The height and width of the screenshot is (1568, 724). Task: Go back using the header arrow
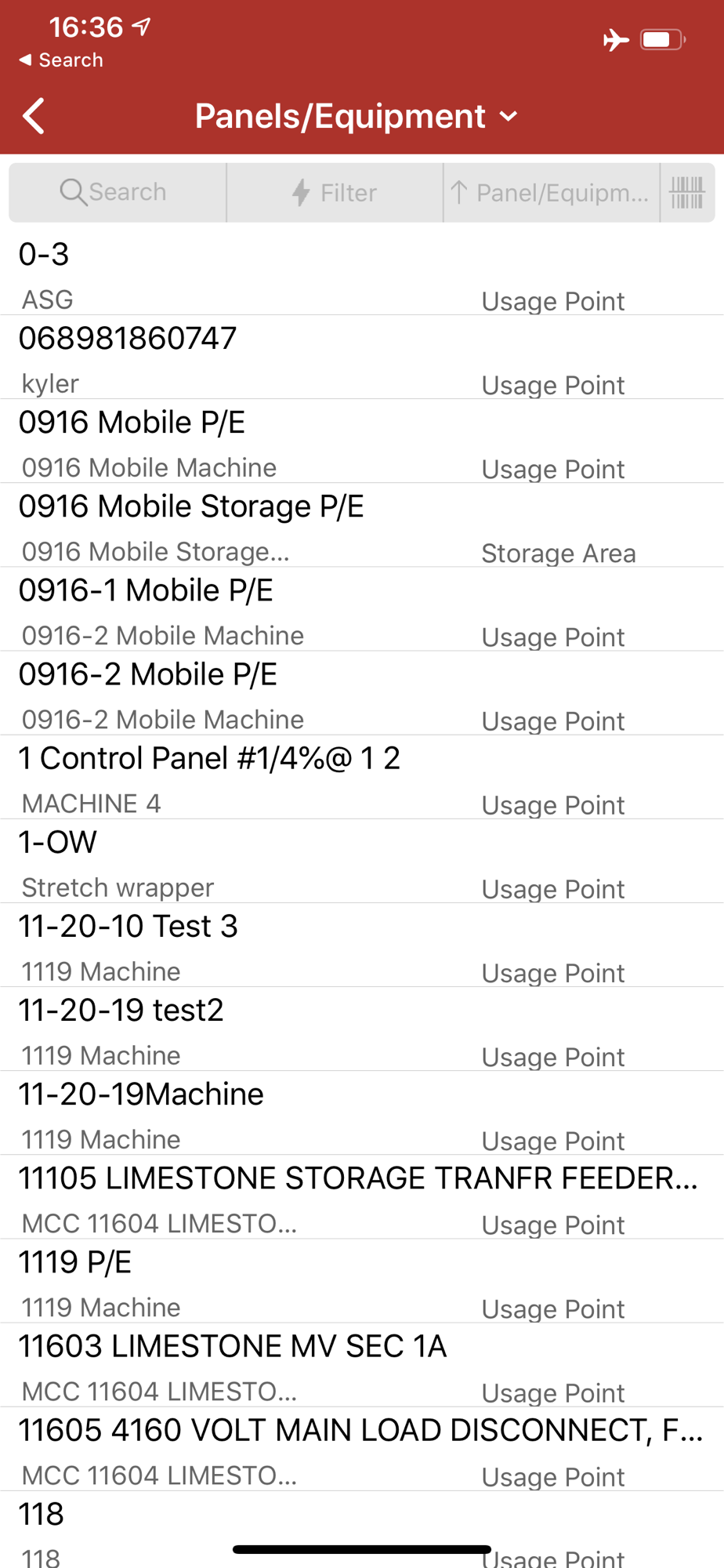[34, 117]
